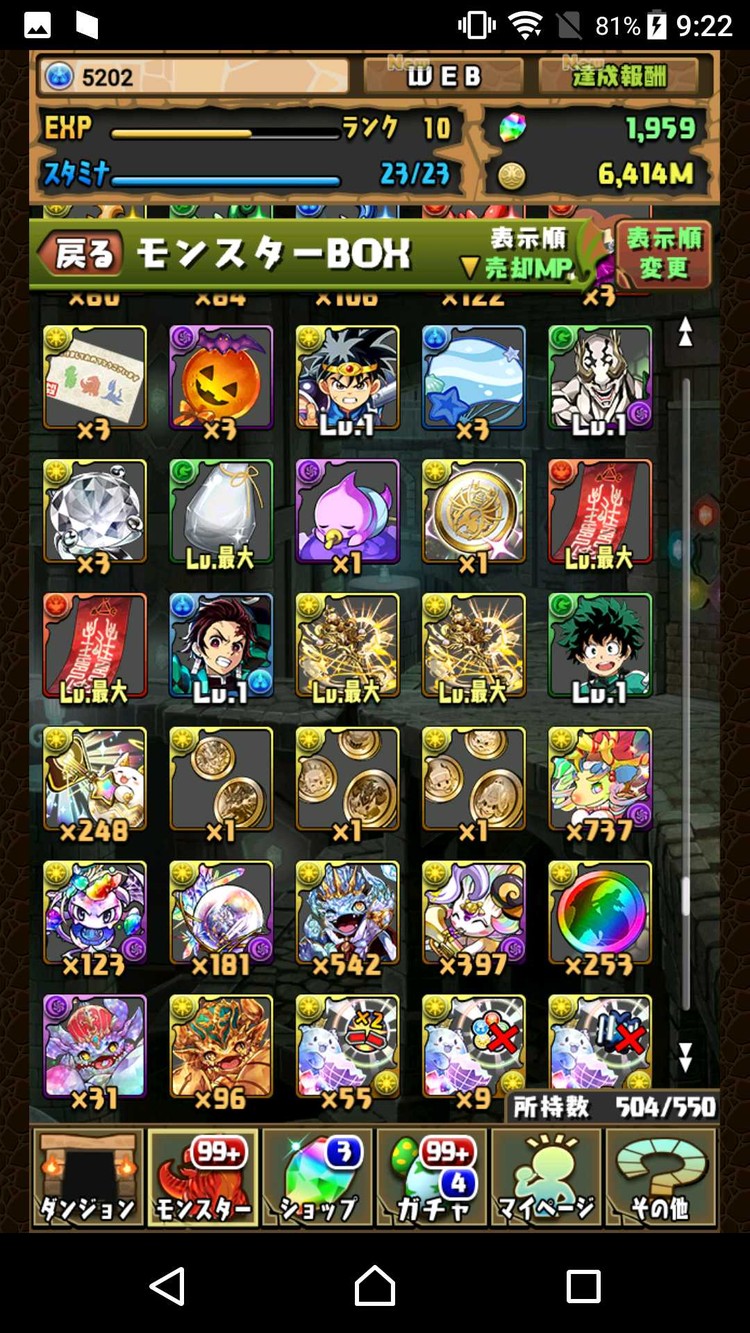Screen dimensions: 750x1333
Task: Select the white diamond item x3
Action: (x=95, y=512)
